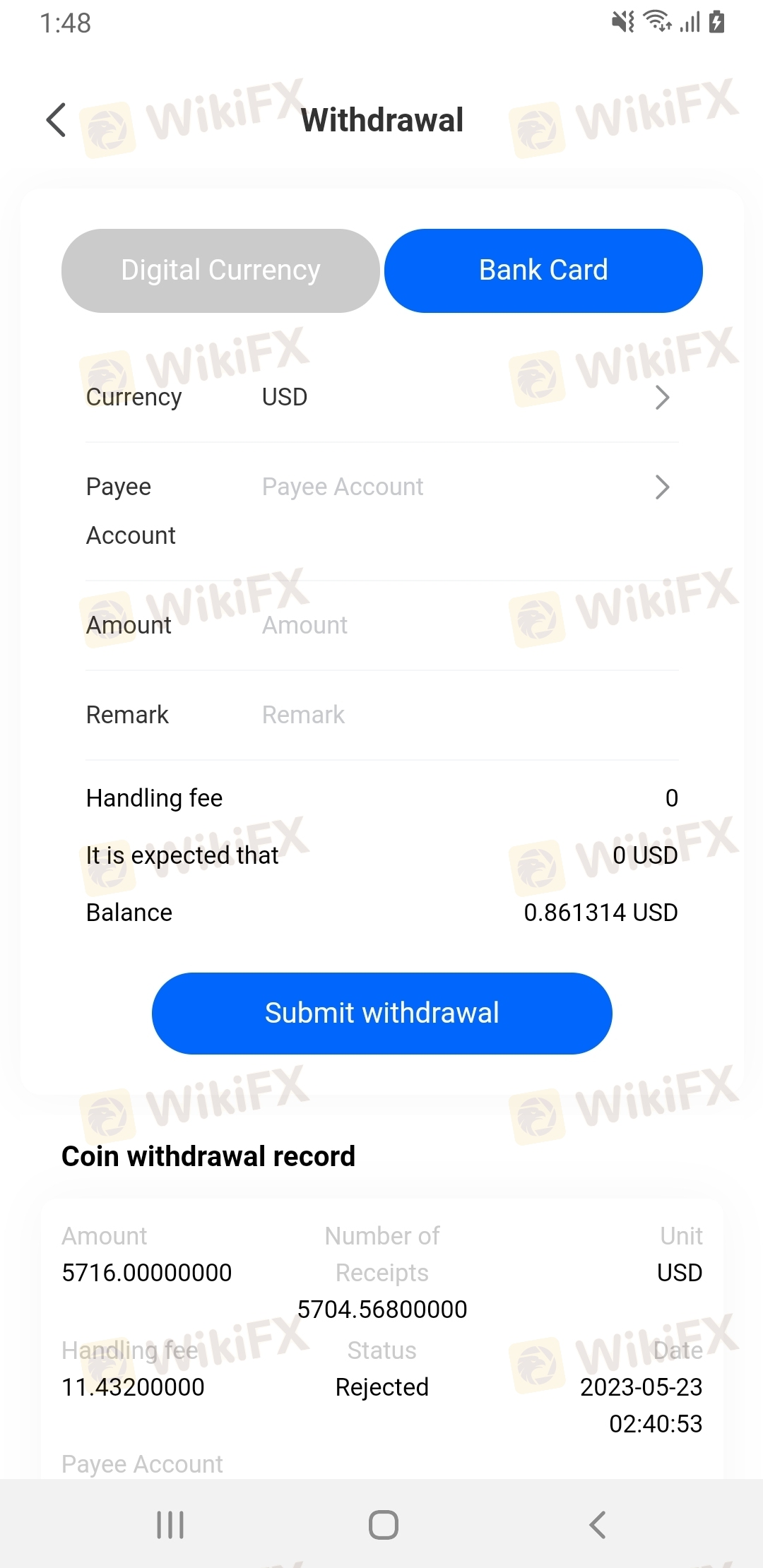This screenshot has width=763, height=1568.
Task: Select the Bank Card tab
Action: pos(543,271)
